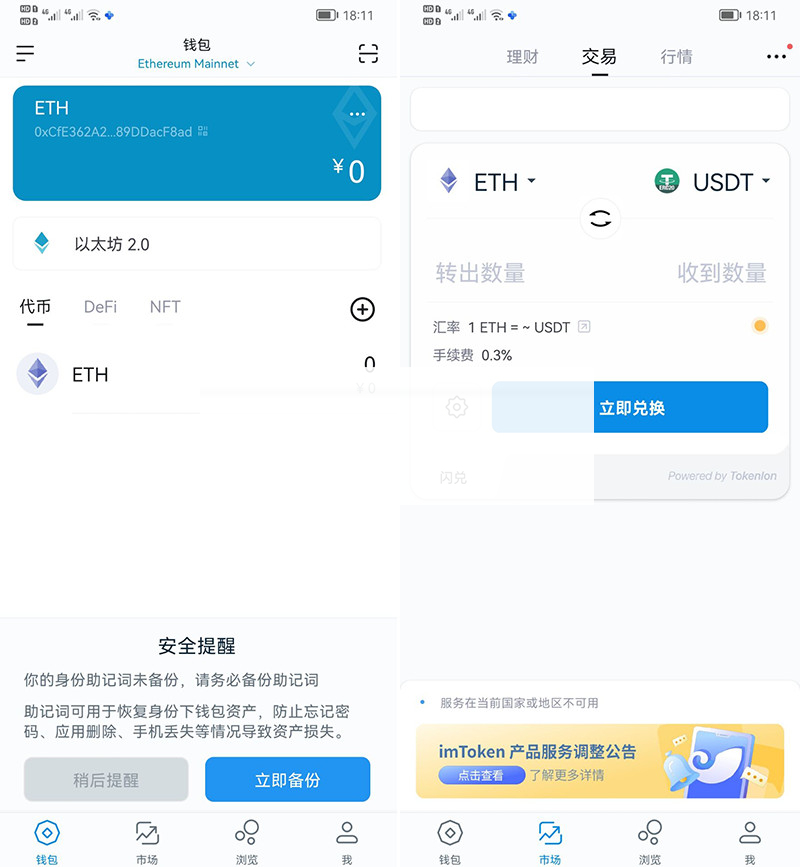The height and width of the screenshot is (867, 800).
Task: Tap 点击查看 in the imToken announcement banner
Action: (x=480, y=775)
